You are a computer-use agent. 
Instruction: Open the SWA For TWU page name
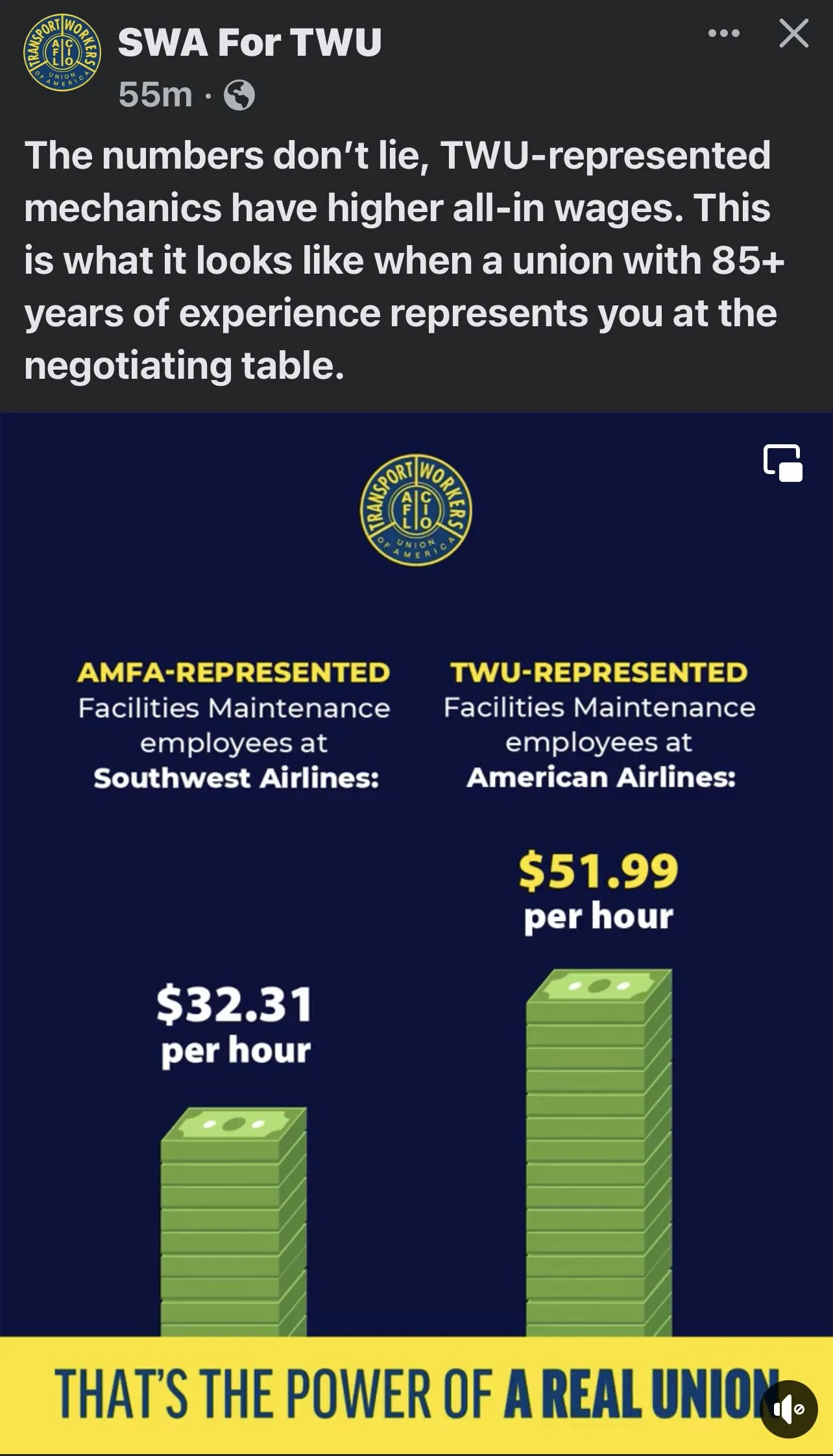tap(250, 43)
